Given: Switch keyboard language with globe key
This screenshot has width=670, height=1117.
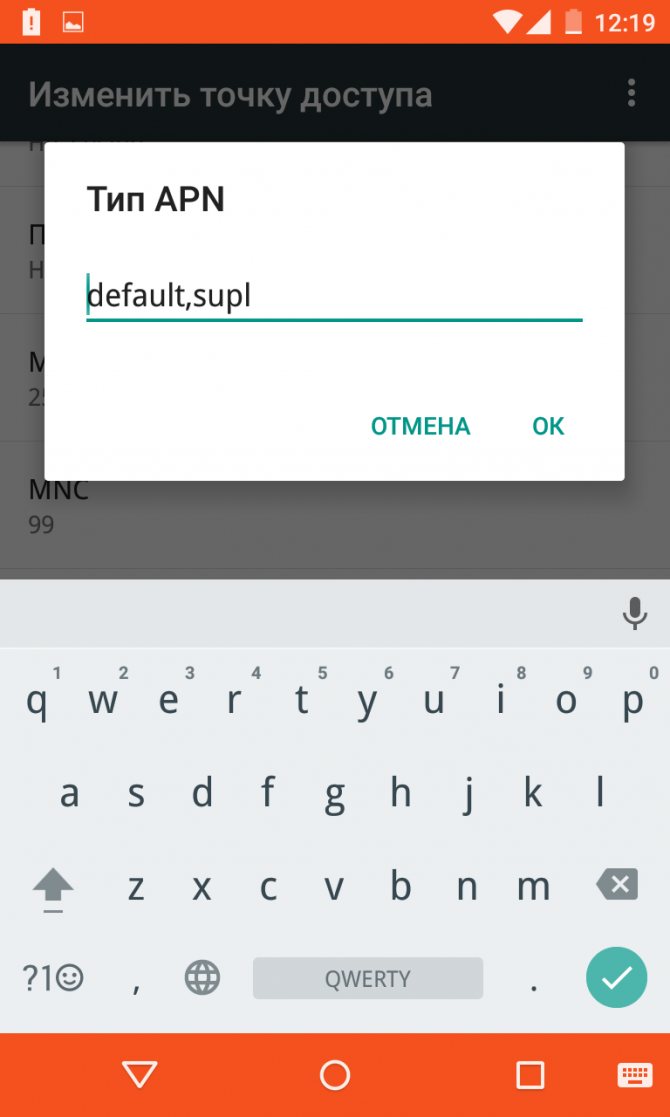Looking at the screenshot, I should click(x=202, y=977).
